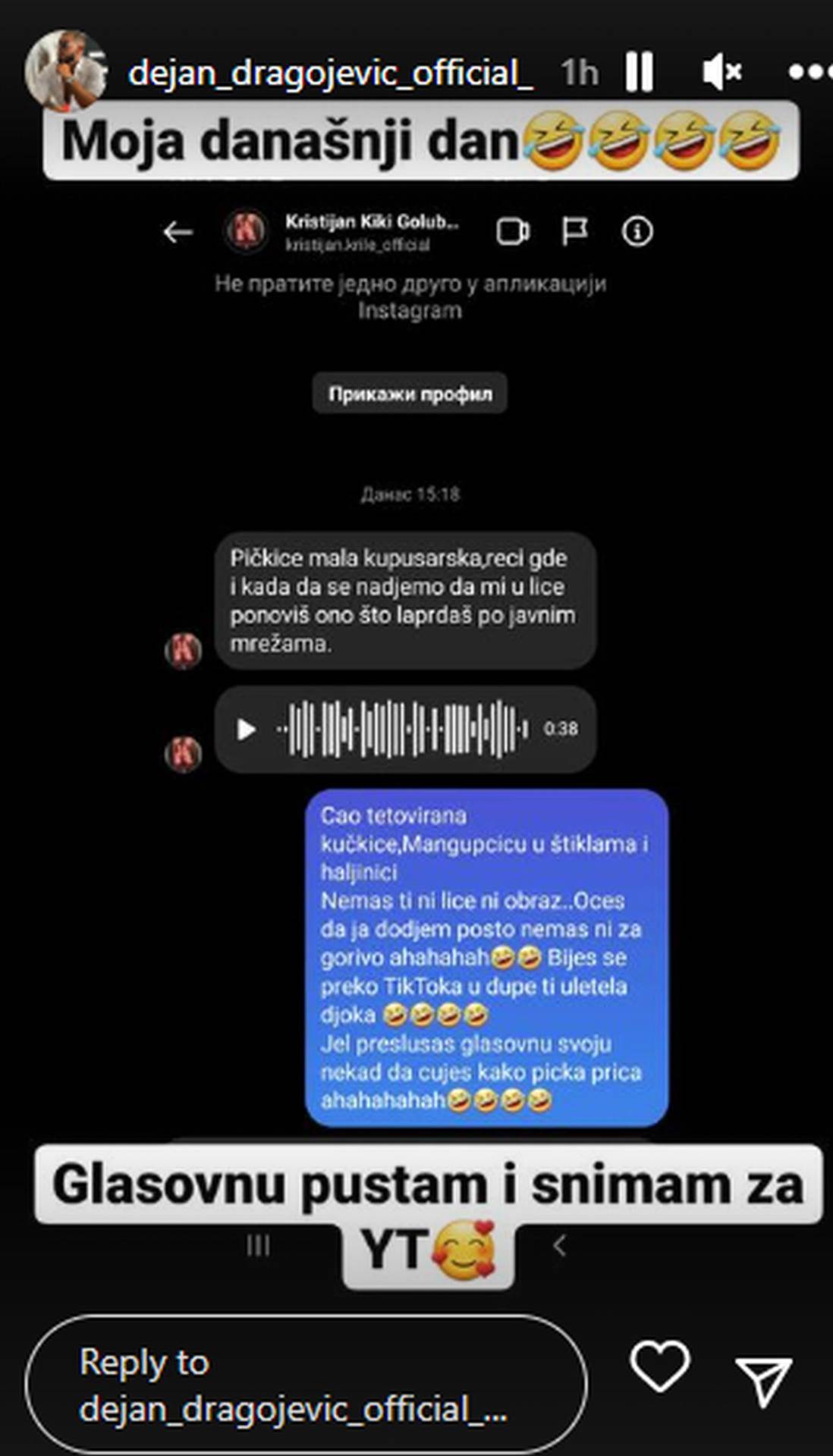Pause the story playback

pos(640,73)
